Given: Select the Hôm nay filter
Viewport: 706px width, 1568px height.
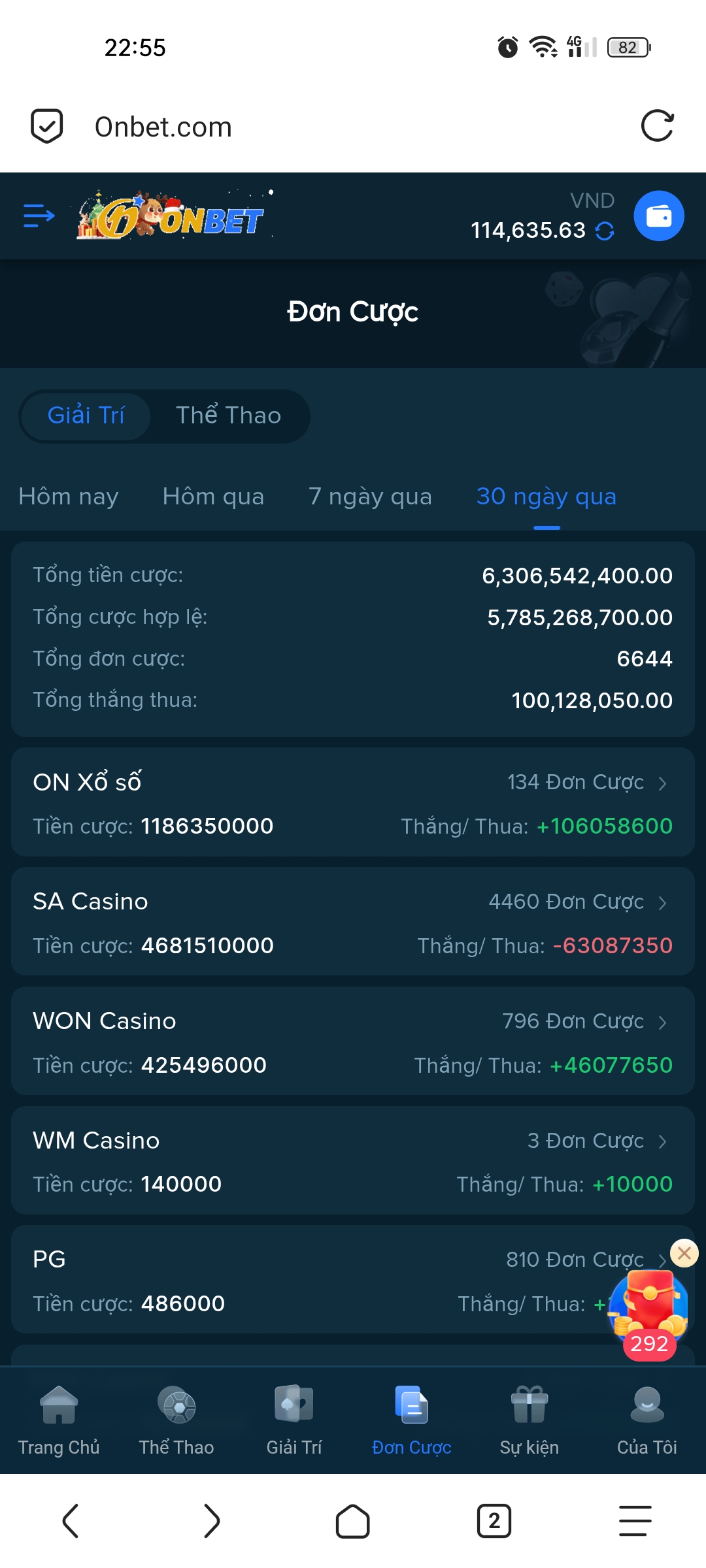Looking at the screenshot, I should (x=69, y=497).
